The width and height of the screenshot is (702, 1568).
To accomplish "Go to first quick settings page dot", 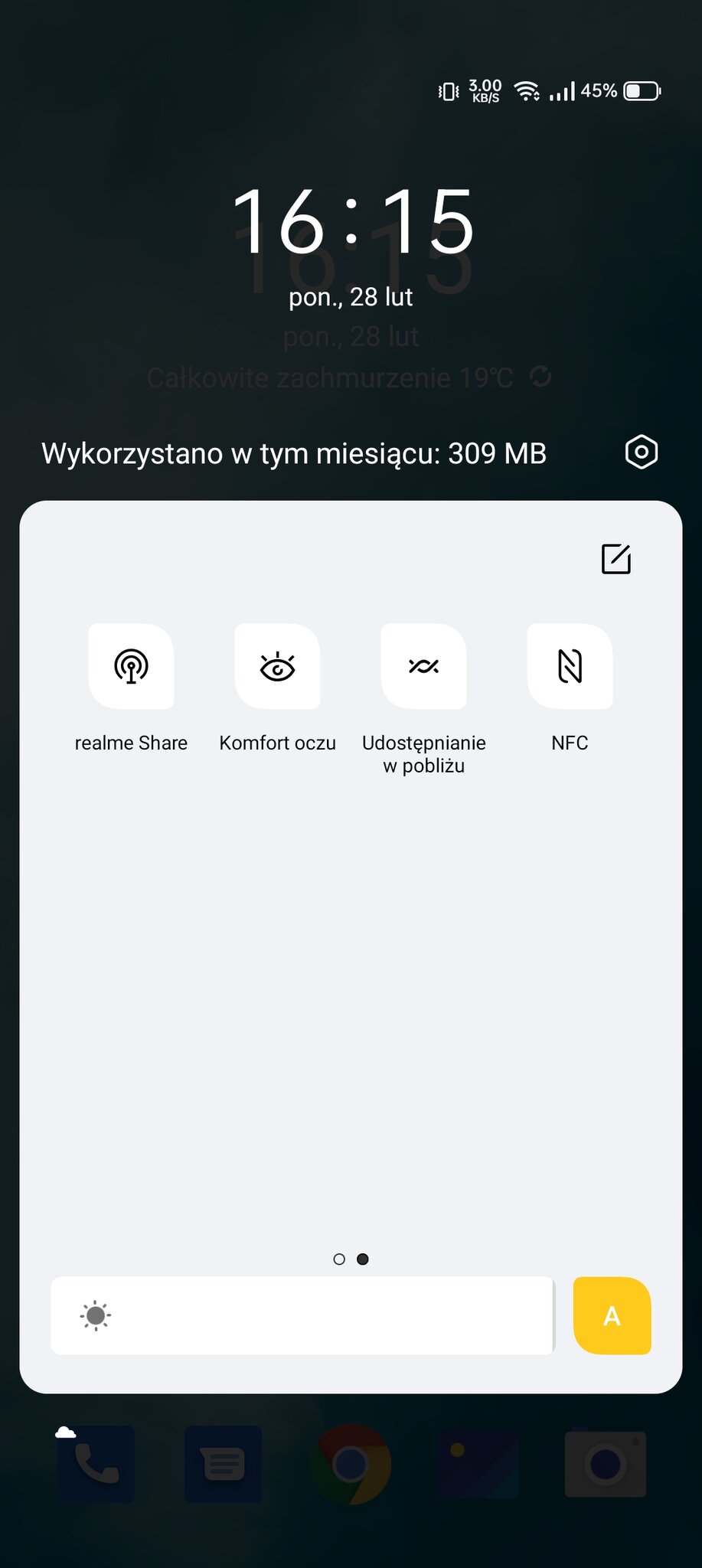I will coord(339,1259).
